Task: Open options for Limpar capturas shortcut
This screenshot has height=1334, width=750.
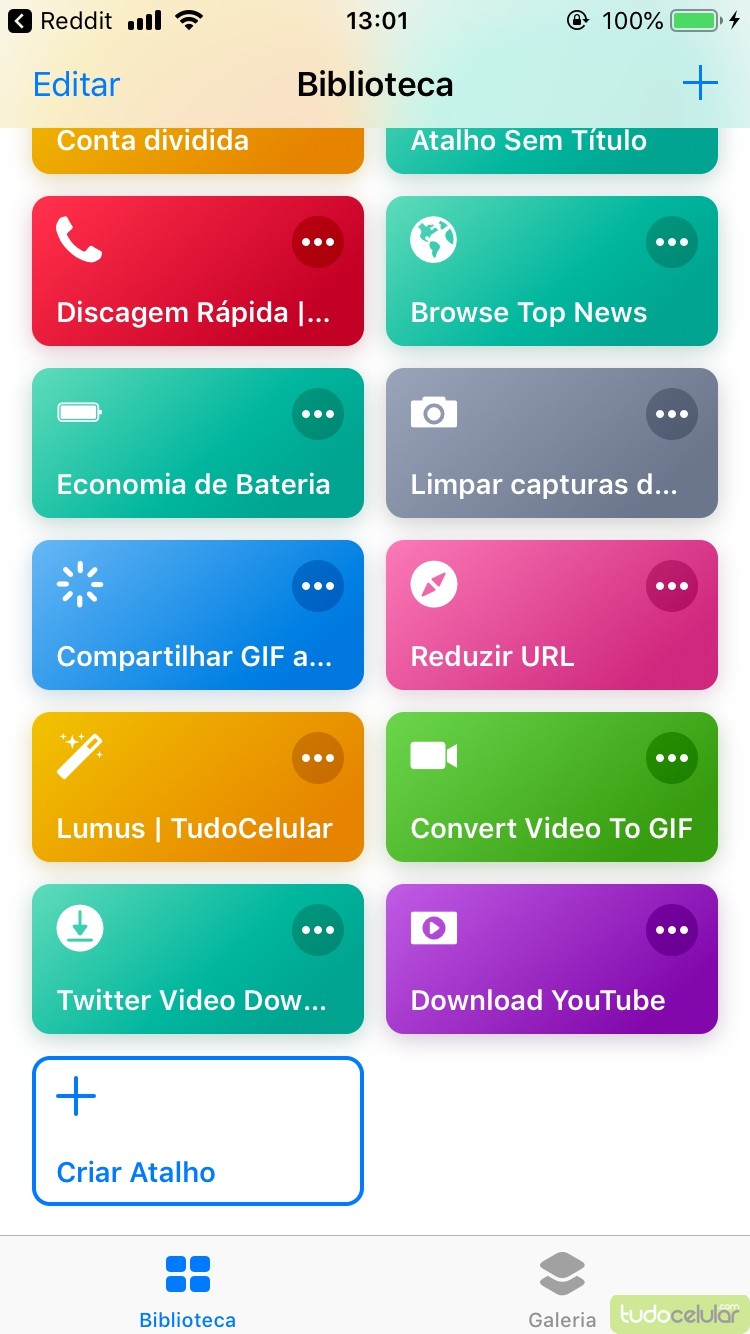Action: [x=672, y=414]
